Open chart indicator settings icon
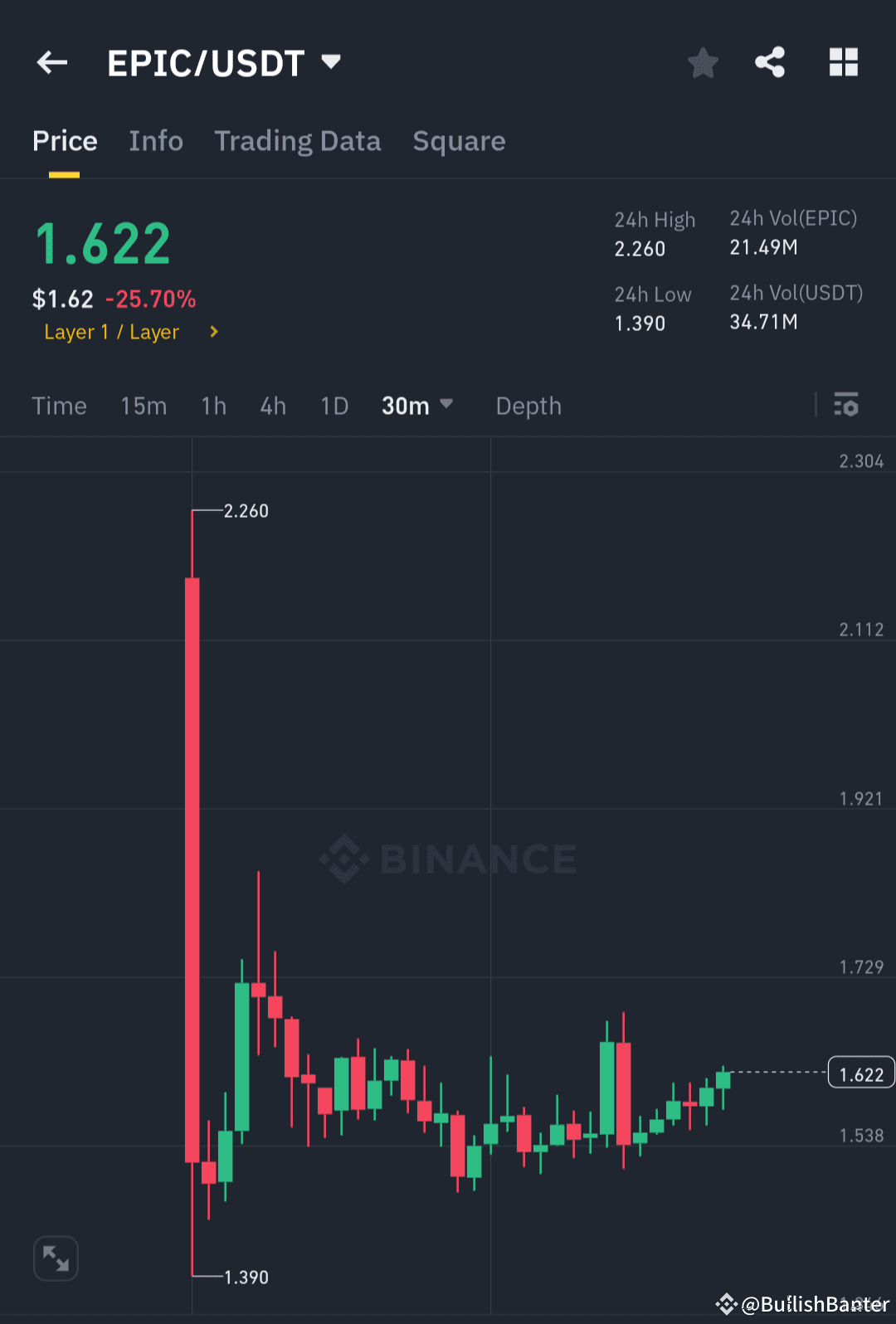Image resolution: width=896 pixels, height=1324 pixels. click(x=846, y=406)
